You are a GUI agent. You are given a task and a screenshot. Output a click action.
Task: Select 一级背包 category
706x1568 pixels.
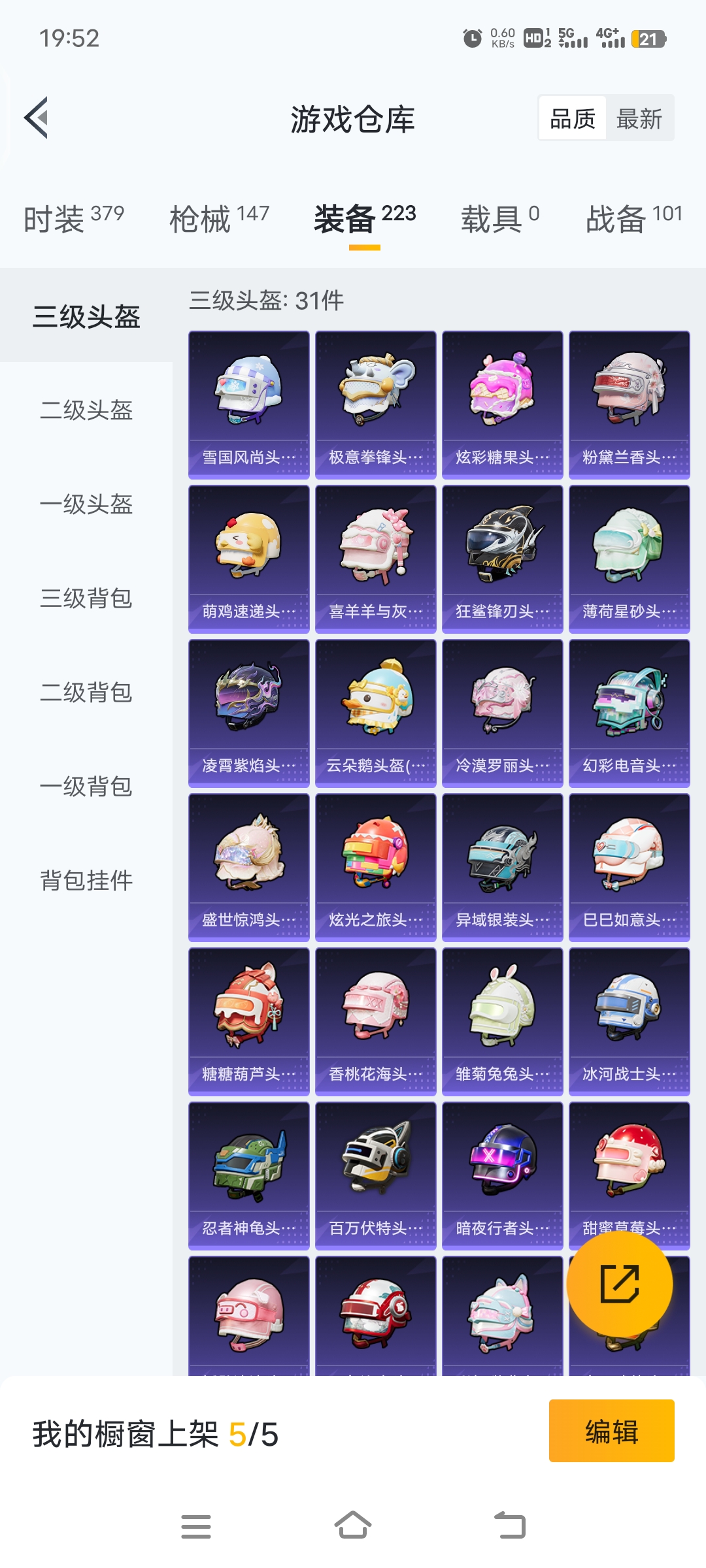(86, 787)
